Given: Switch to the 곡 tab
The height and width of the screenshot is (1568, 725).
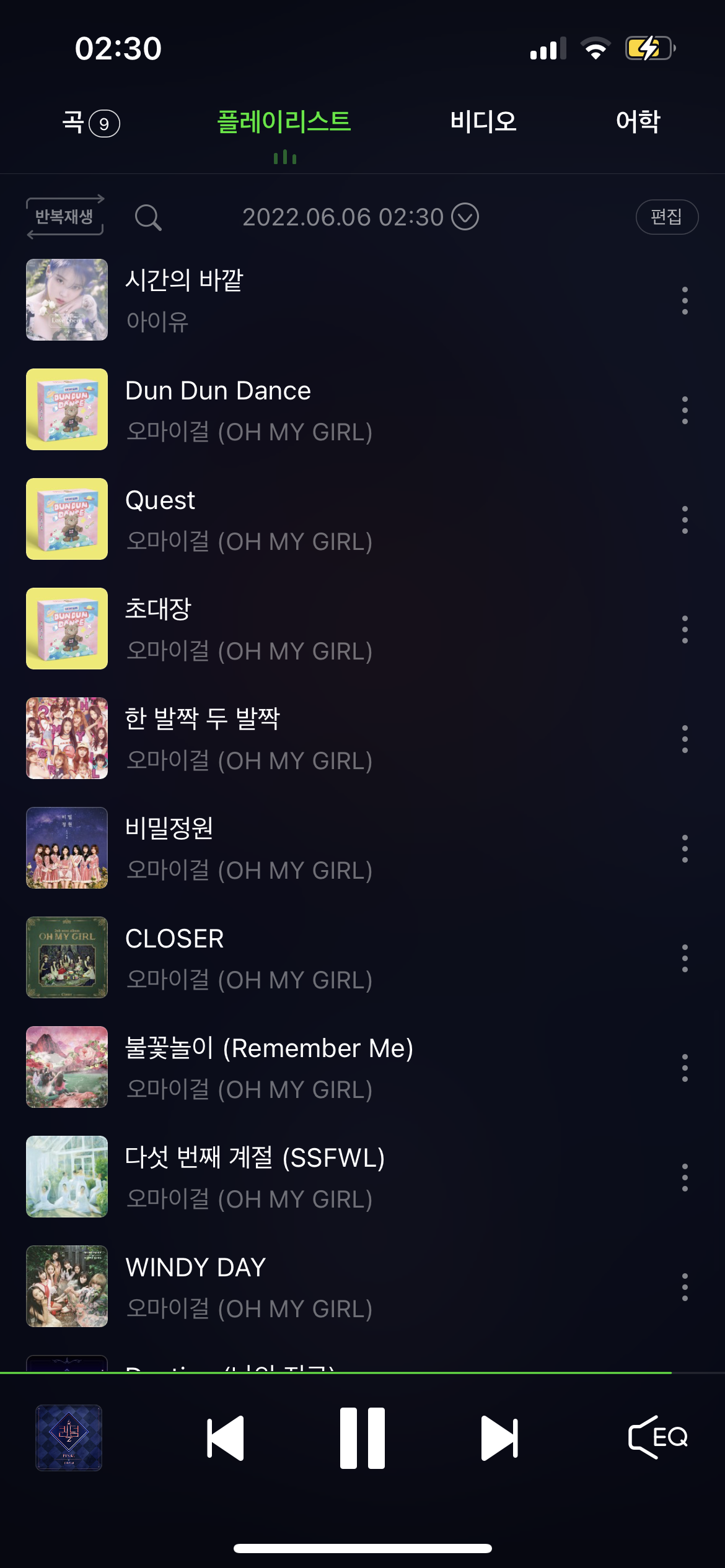Looking at the screenshot, I should click(x=90, y=122).
